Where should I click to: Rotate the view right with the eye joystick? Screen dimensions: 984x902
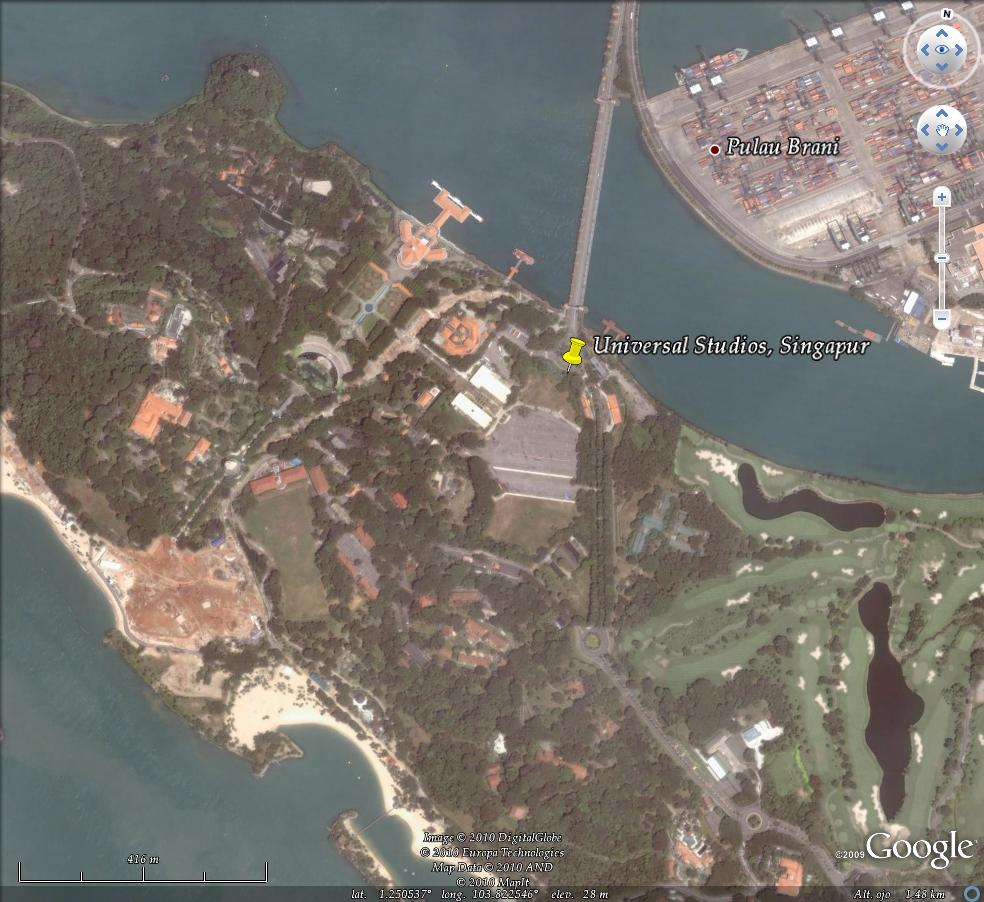pyautogui.click(x=958, y=48)
